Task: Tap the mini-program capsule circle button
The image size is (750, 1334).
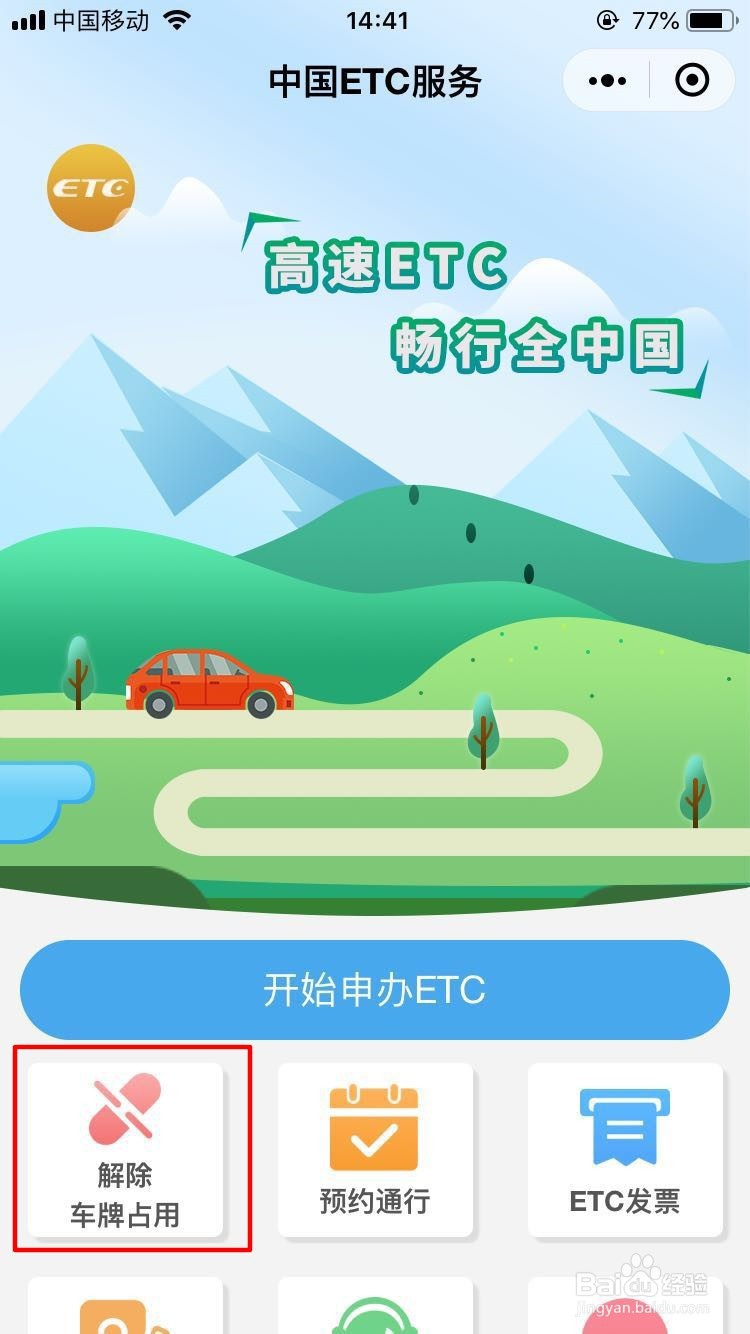Action: pyautogui.click(x=692, y=80)
